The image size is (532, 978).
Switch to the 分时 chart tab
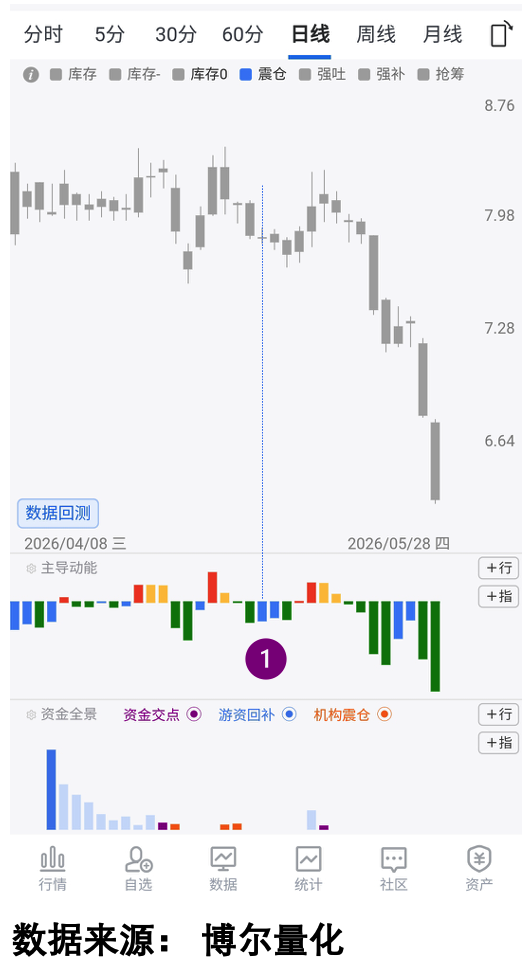43,34
